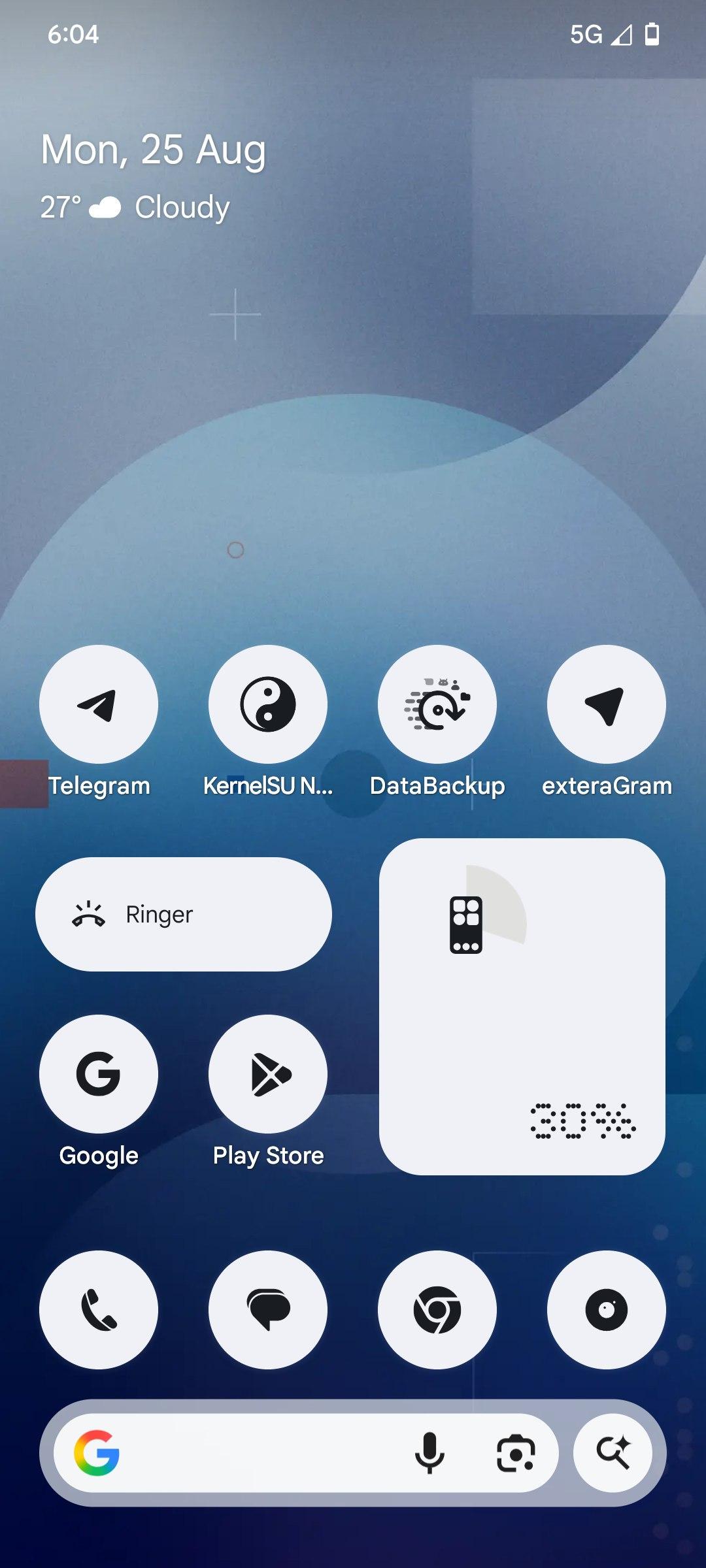Open the Messages app in dock
Image resolution: width=706 pixels, height=1568 pixels.
pos(268,1310)
